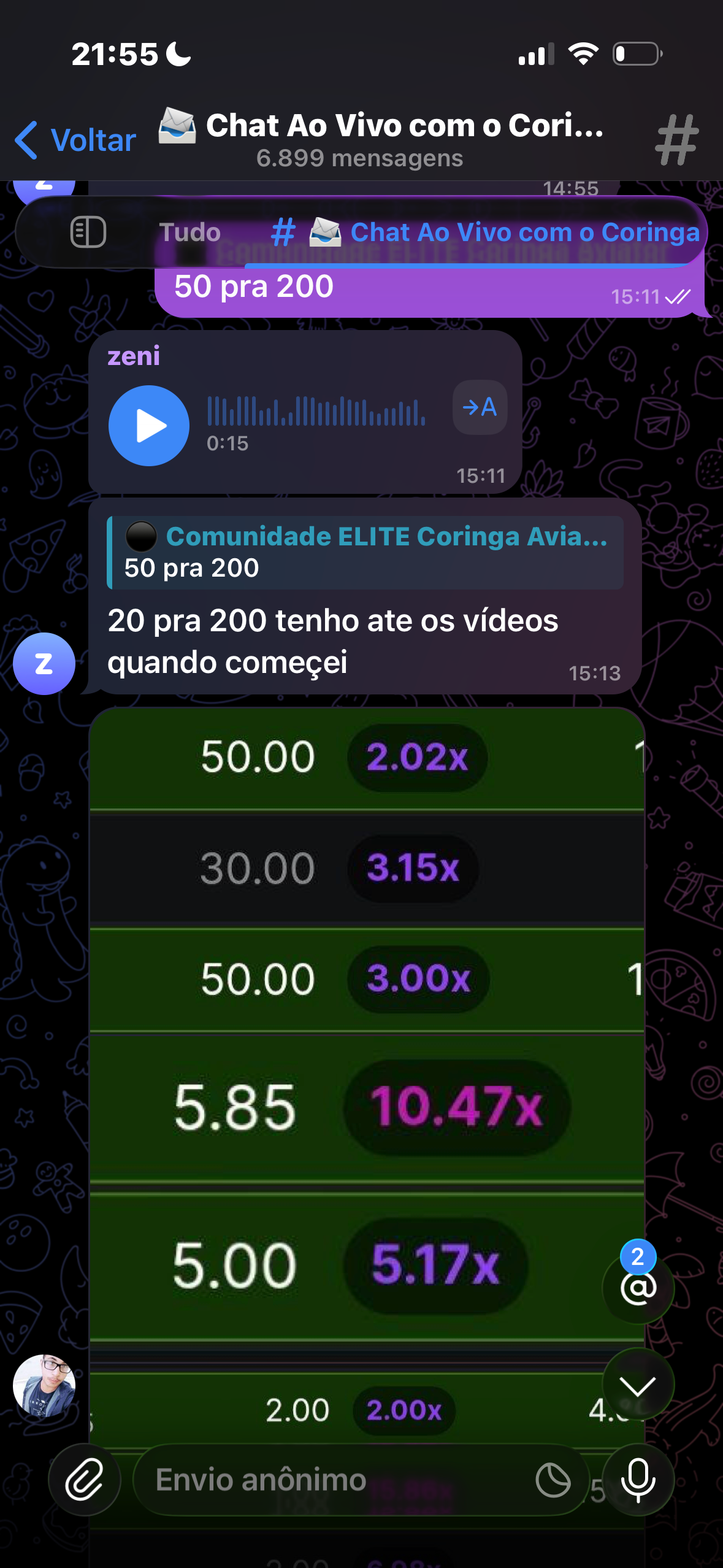Screen dimensions: 723x1568
Task: Open the attachment paperclip menu
Action: point(84,1480)
